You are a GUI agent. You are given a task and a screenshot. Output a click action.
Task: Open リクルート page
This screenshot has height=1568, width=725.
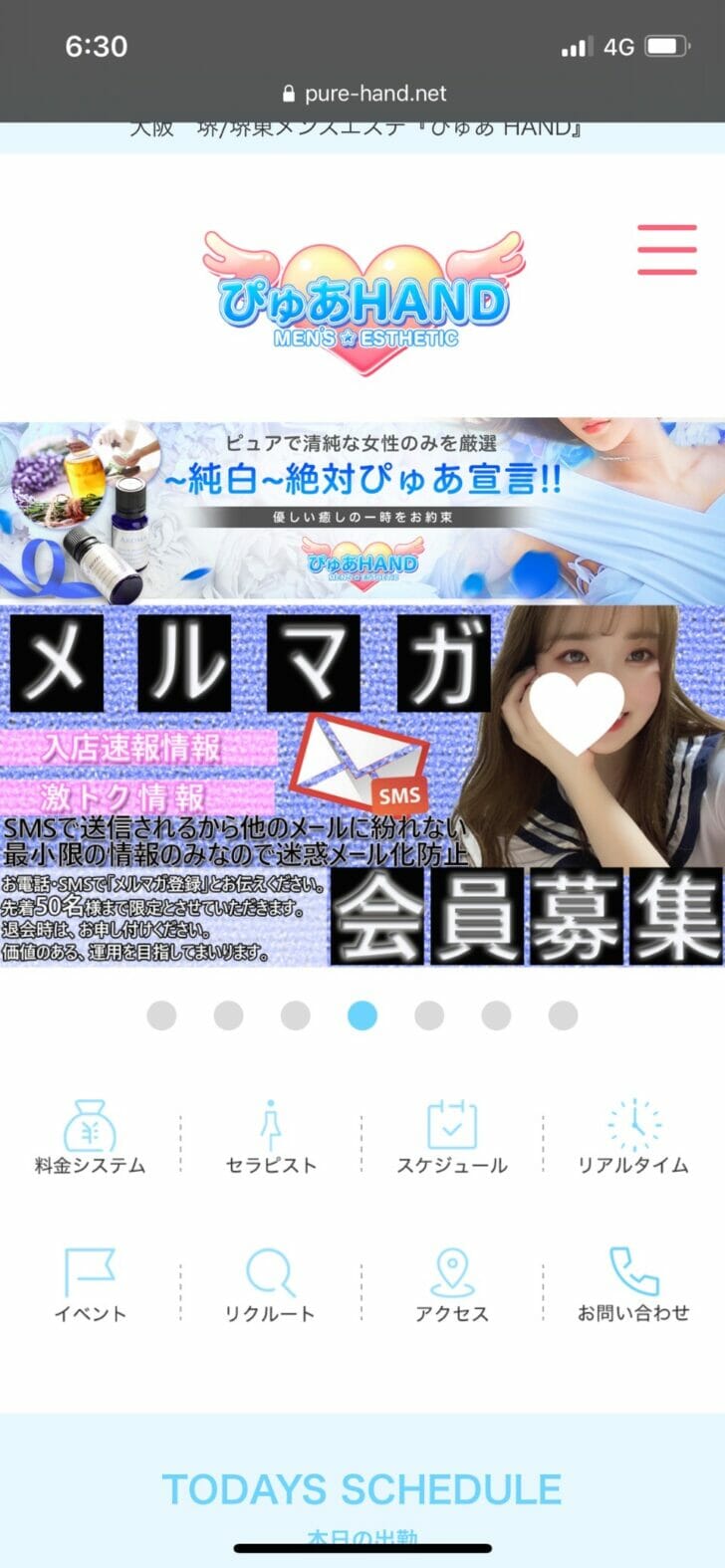click(x=271, y=1285)
